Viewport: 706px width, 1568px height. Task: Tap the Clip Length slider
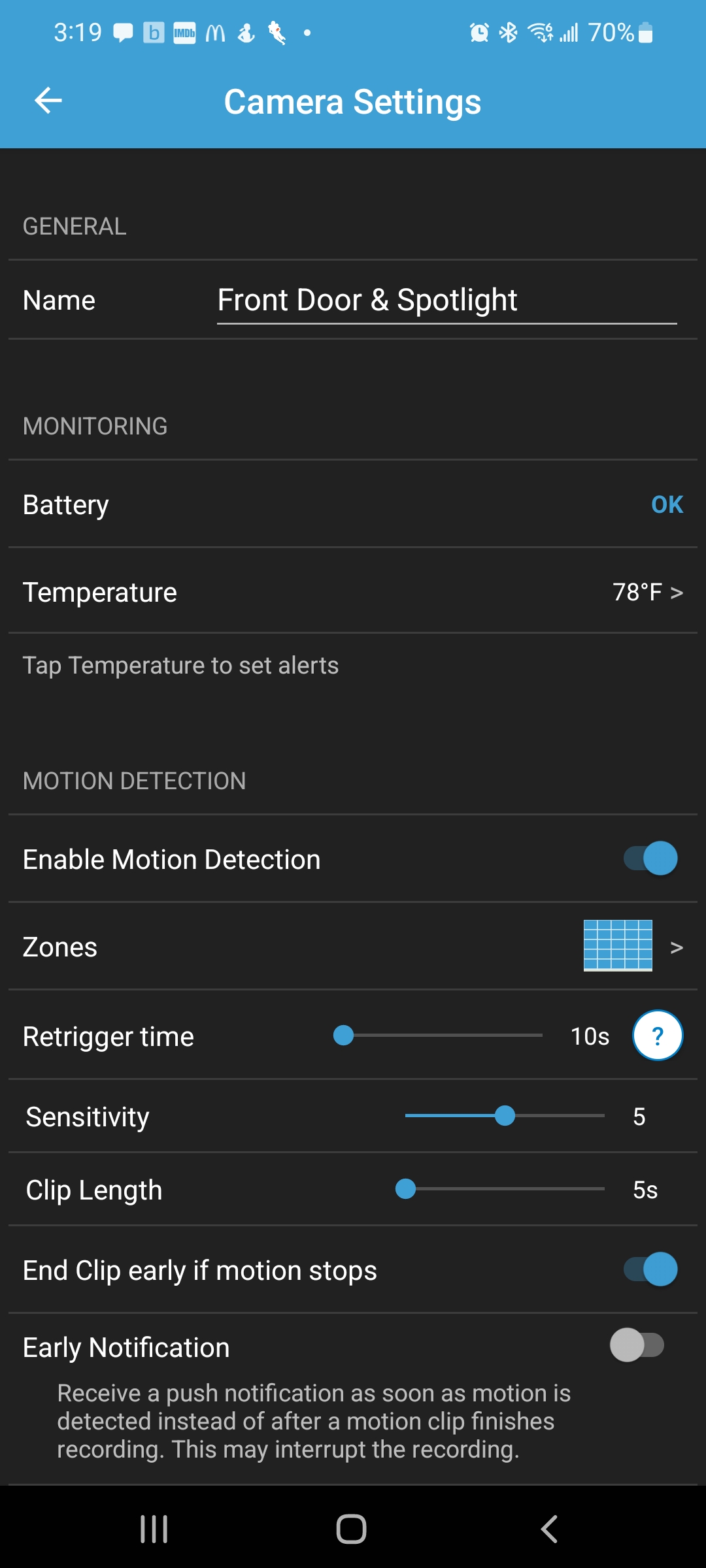505,1189
